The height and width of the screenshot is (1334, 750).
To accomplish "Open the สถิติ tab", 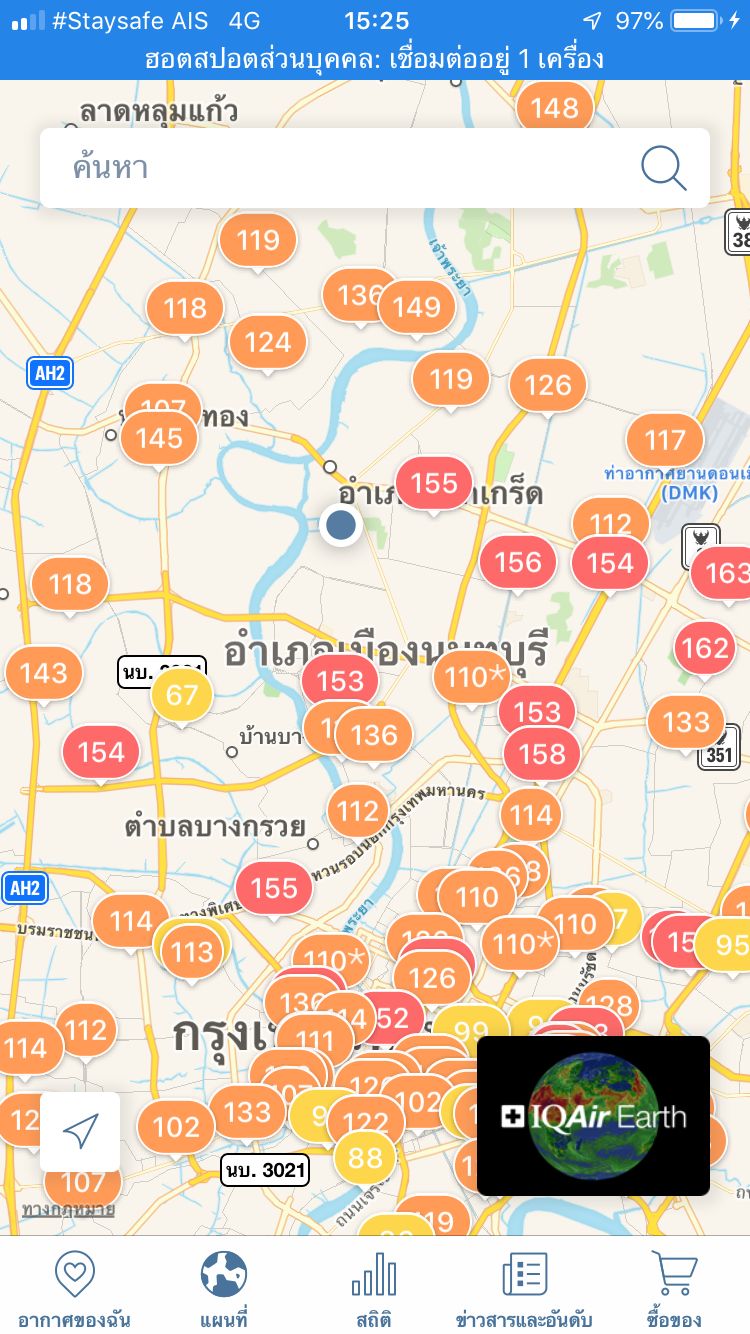I will (374, 1289).
